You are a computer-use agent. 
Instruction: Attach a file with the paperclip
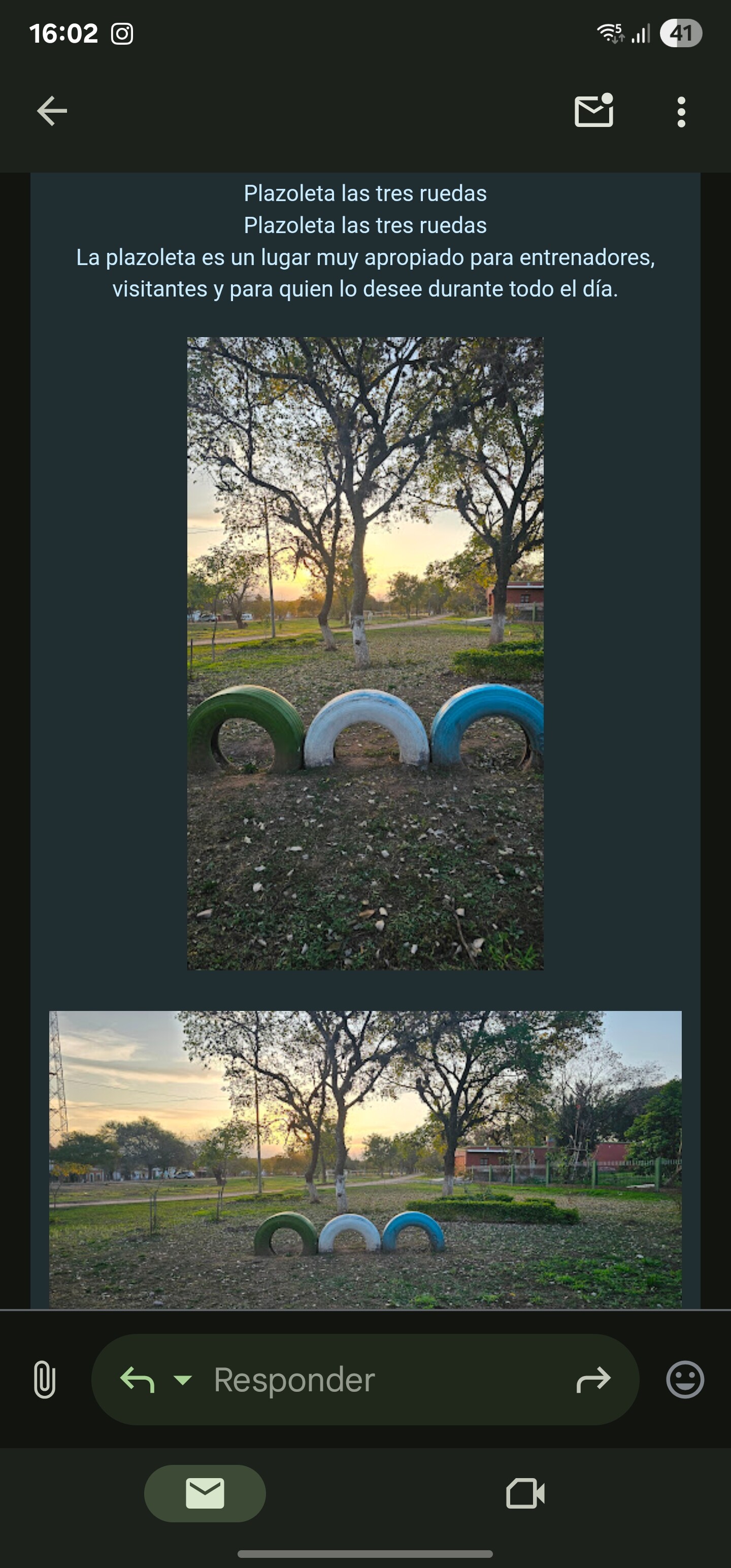click(x=45, y=1379)
